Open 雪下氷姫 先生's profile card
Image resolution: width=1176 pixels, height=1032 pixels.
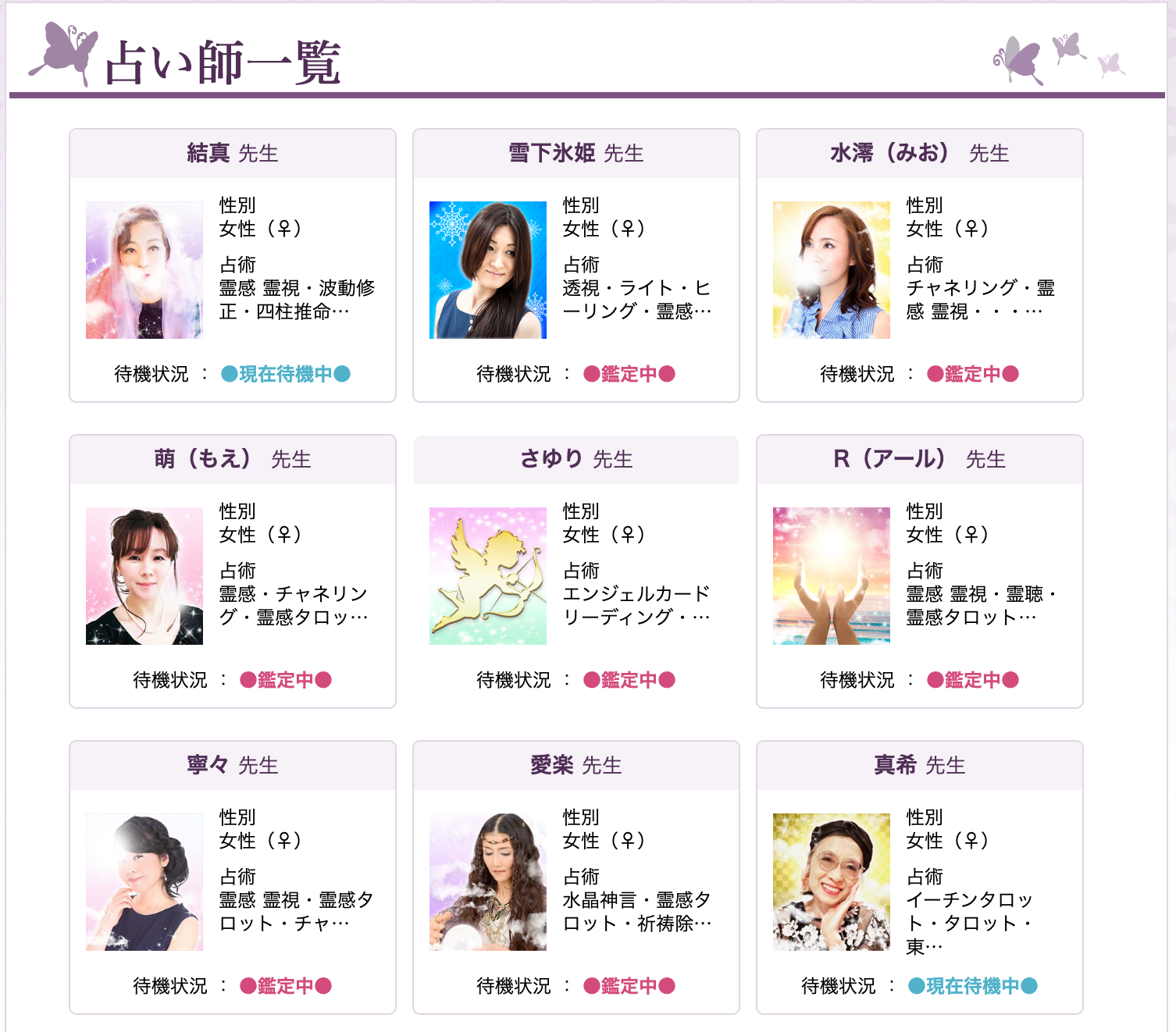pos(576,265)
